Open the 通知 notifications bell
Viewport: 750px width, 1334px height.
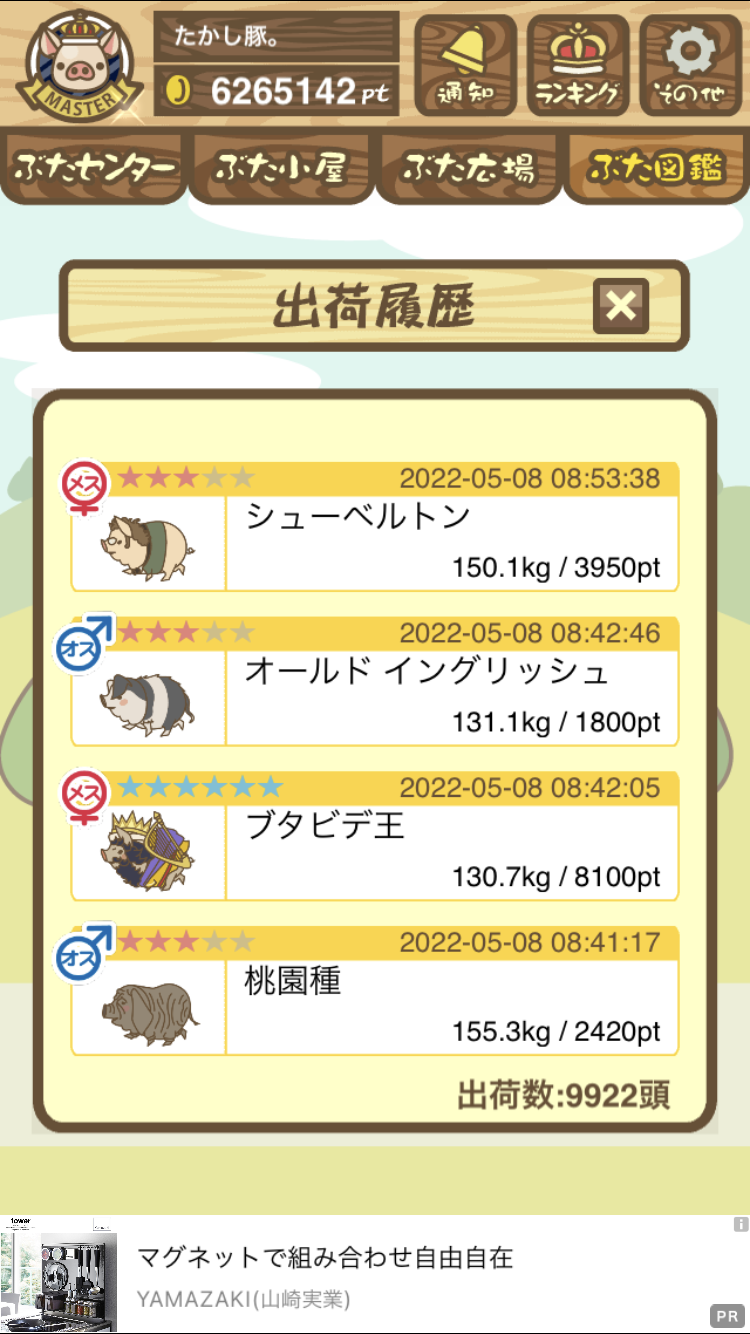click(465, 66)
